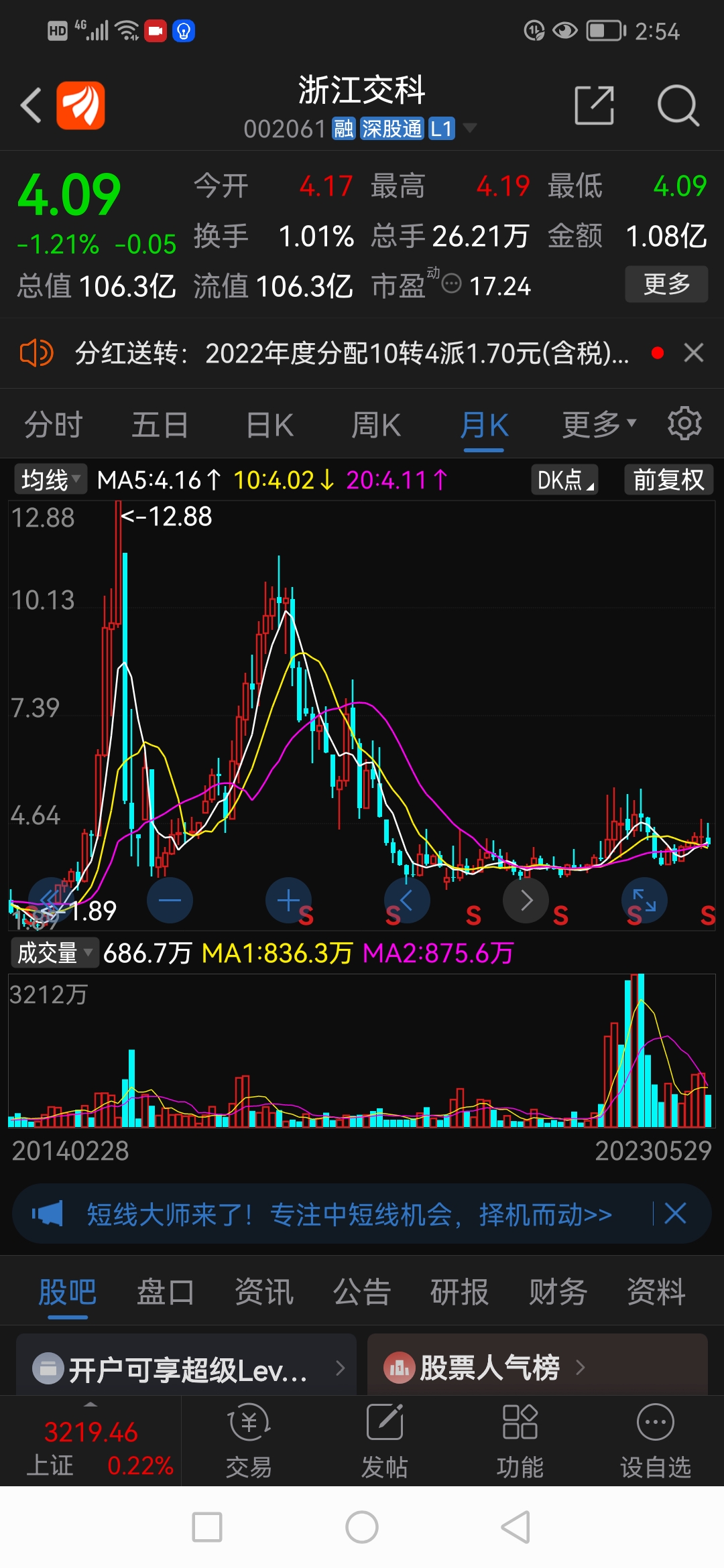This screenshot has height=1568, width=724.
Task: Zoom out chart using minus button
Action: tap(170, 901)
